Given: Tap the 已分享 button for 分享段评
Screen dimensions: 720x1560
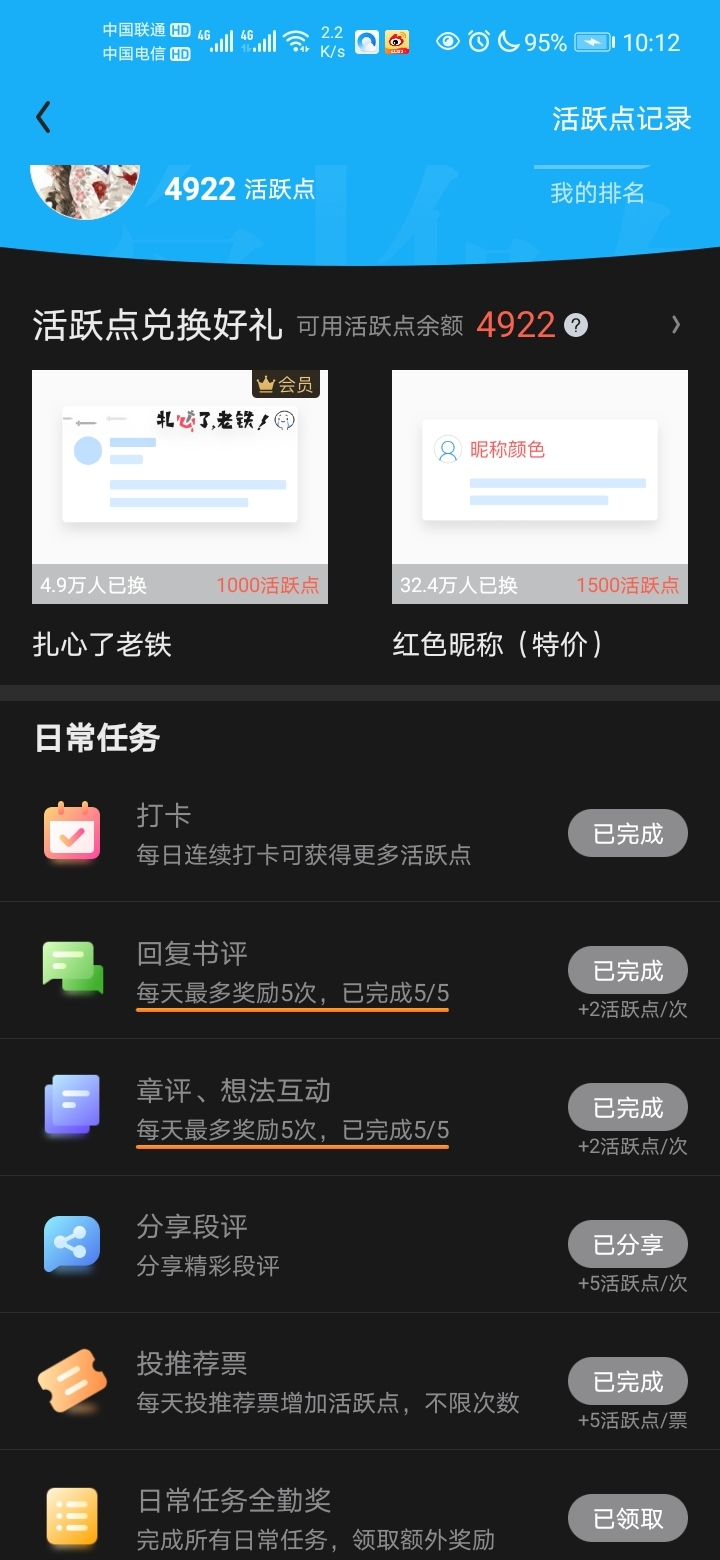Looking at the screenshot, I should tap(628, 1245).
